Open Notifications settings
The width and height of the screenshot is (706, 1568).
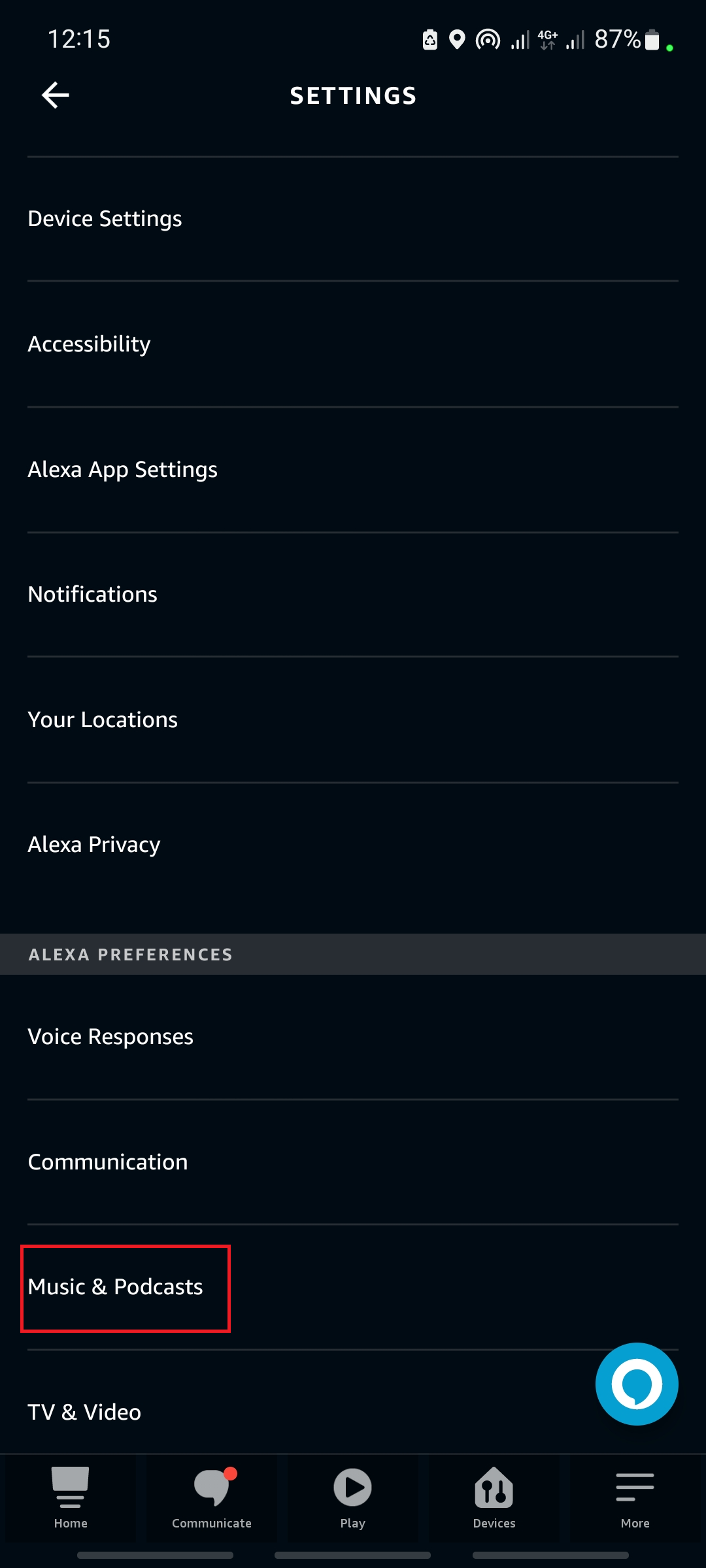click(x=92, y=593)
